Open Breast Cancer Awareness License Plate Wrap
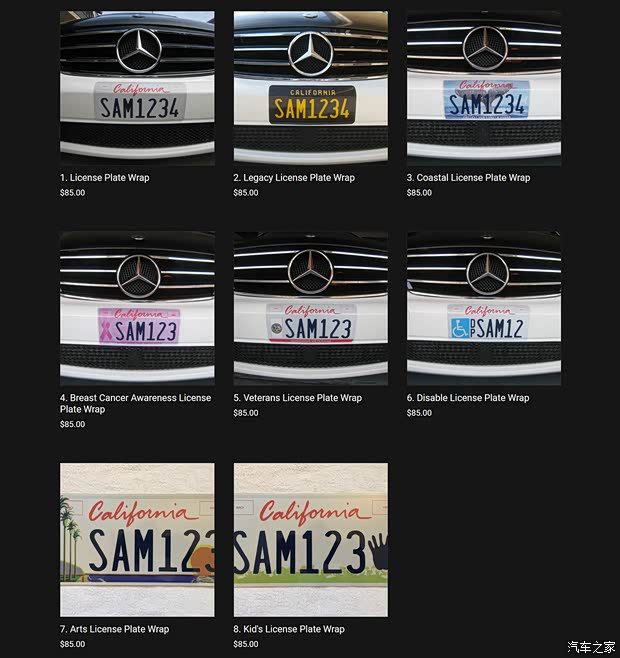This screenshot has height=658, width=620. click(x=137, y=308)
